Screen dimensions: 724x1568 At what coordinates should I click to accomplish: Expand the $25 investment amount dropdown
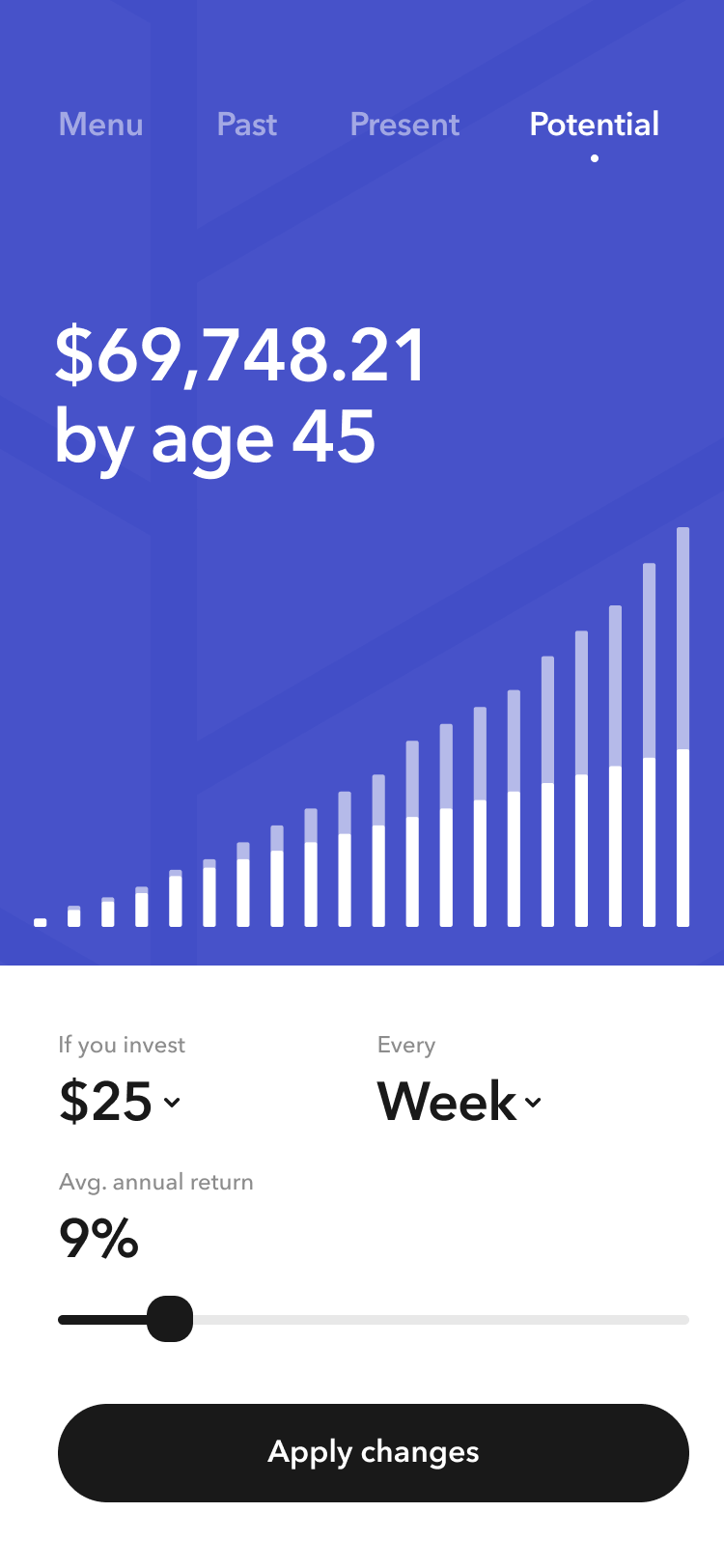click(x=120, y=1102)
